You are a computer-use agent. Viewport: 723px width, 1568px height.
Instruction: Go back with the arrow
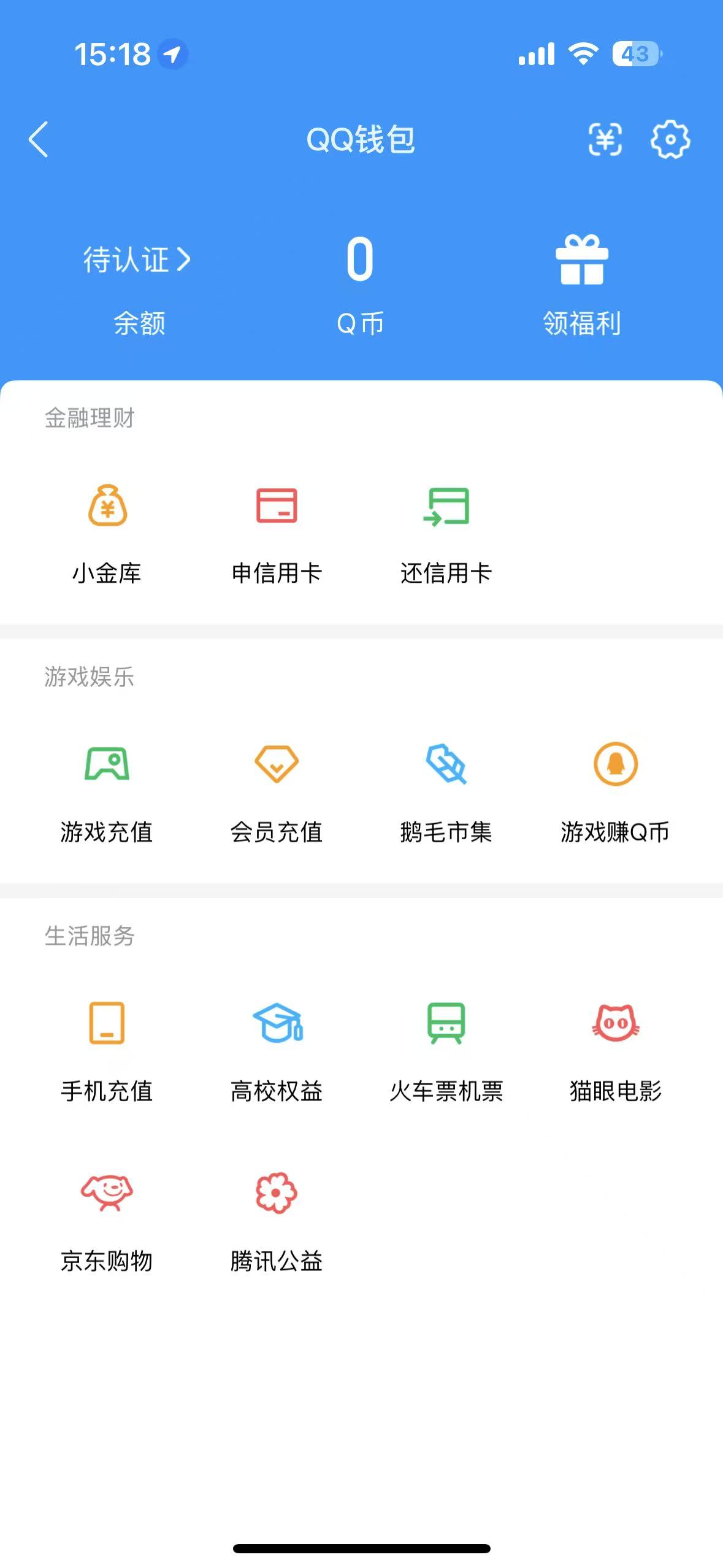click(x=38, y=140)
